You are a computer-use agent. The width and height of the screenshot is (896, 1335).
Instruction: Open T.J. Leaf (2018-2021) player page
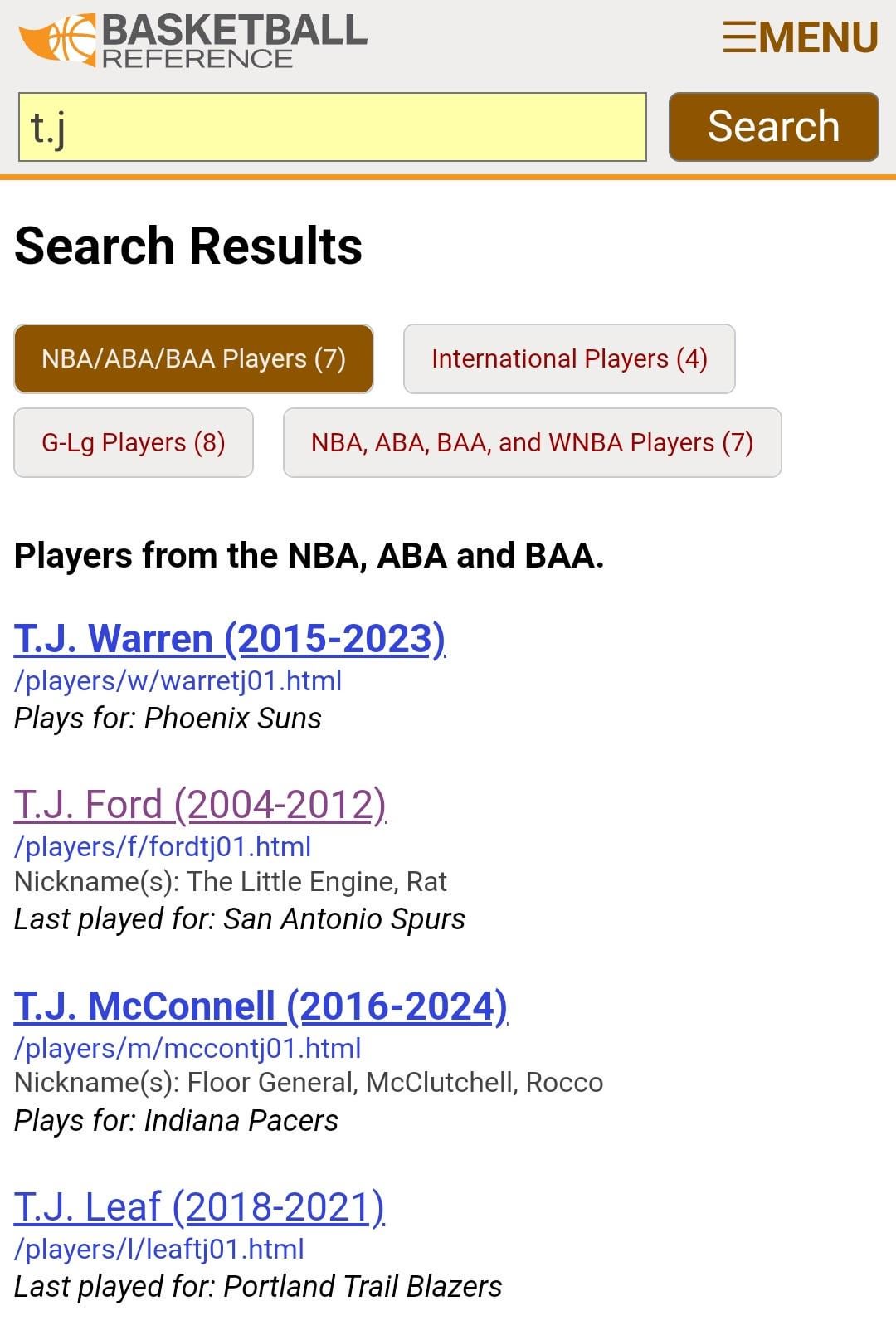pos(199,1207)
